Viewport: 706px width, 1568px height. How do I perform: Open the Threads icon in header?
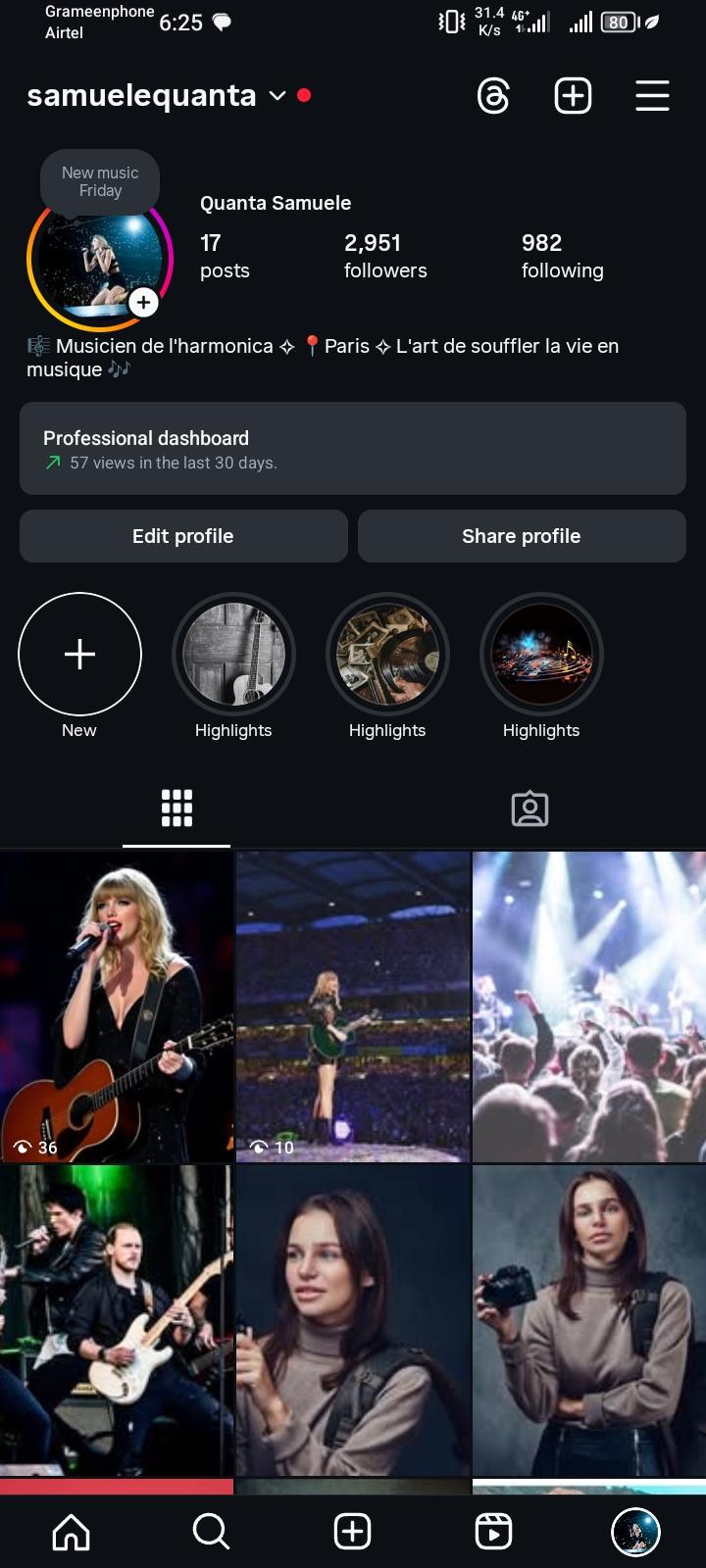[493, 96]
